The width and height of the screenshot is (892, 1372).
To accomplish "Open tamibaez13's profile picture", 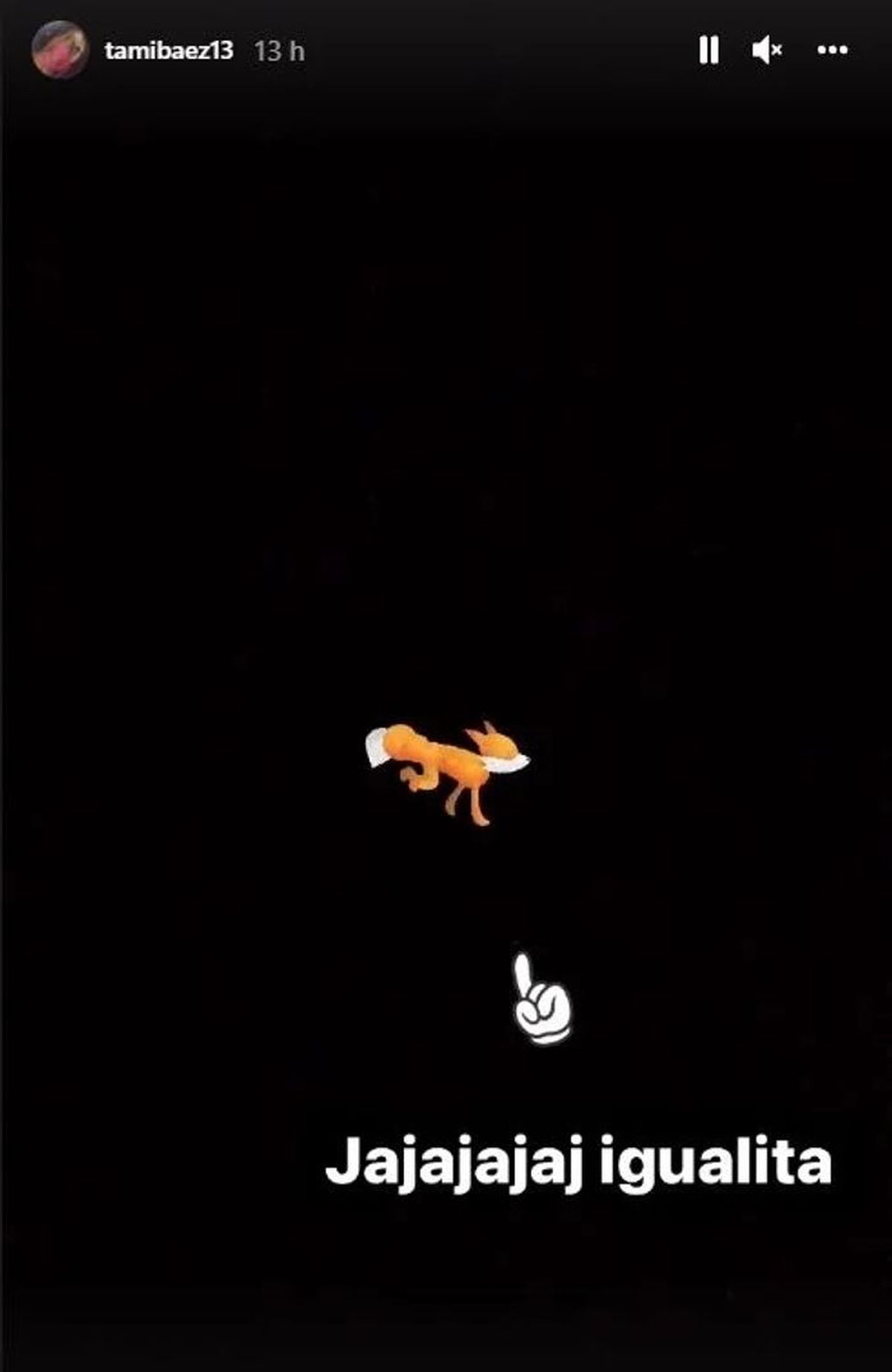I will pos(59,50).
